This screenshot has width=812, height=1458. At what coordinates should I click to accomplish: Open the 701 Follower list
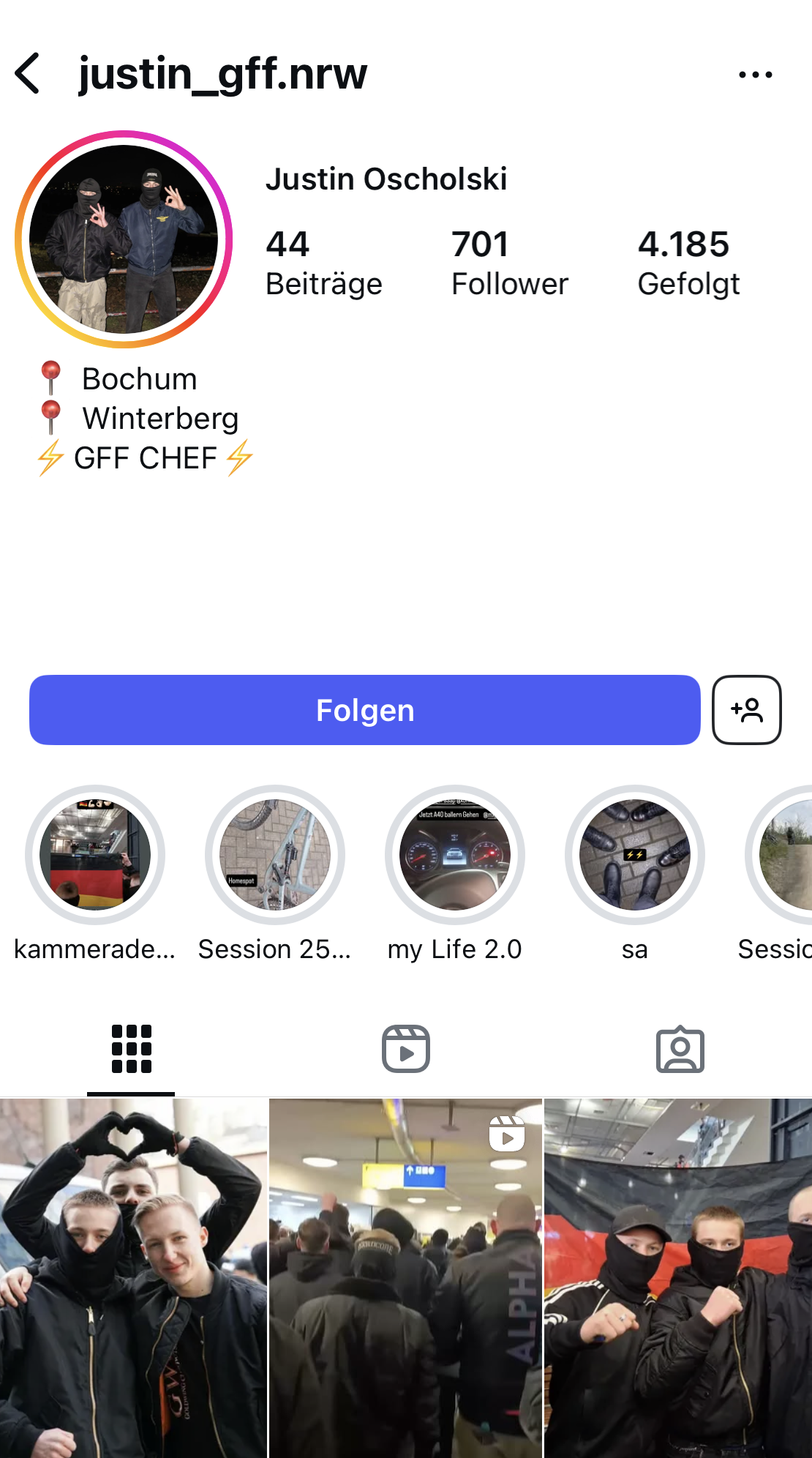(509, 263)
